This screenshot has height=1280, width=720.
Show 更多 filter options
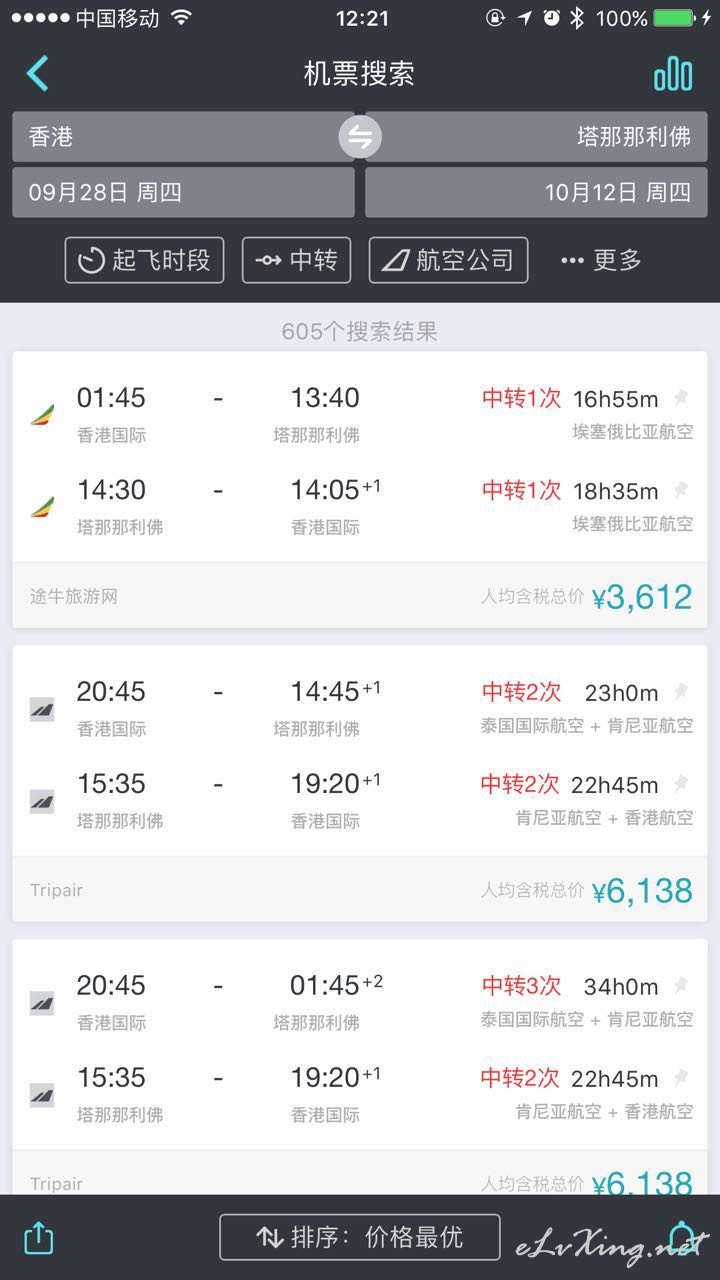(601, 260)
